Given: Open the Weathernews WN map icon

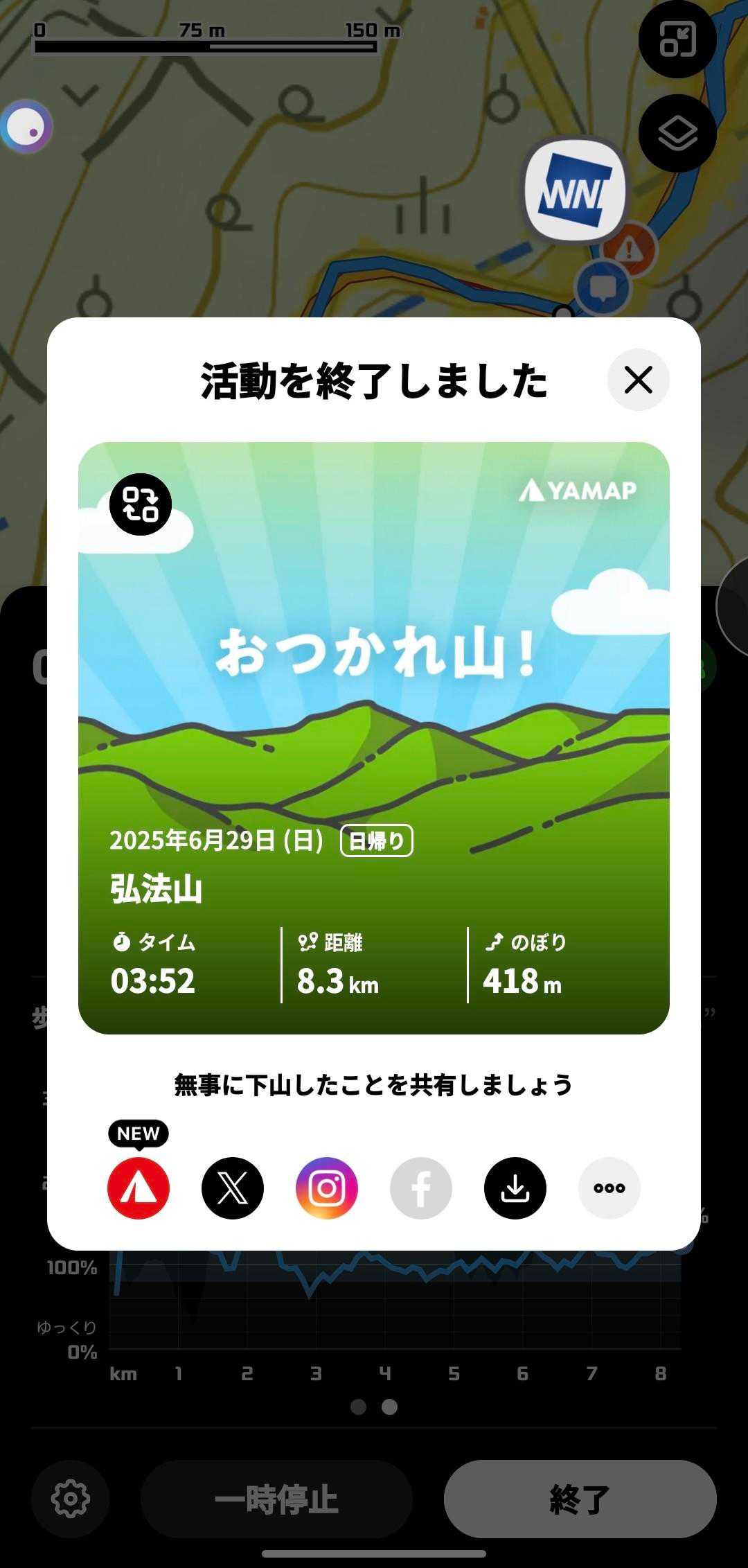Looking at the screenshot, I should (x=575, y=191).
